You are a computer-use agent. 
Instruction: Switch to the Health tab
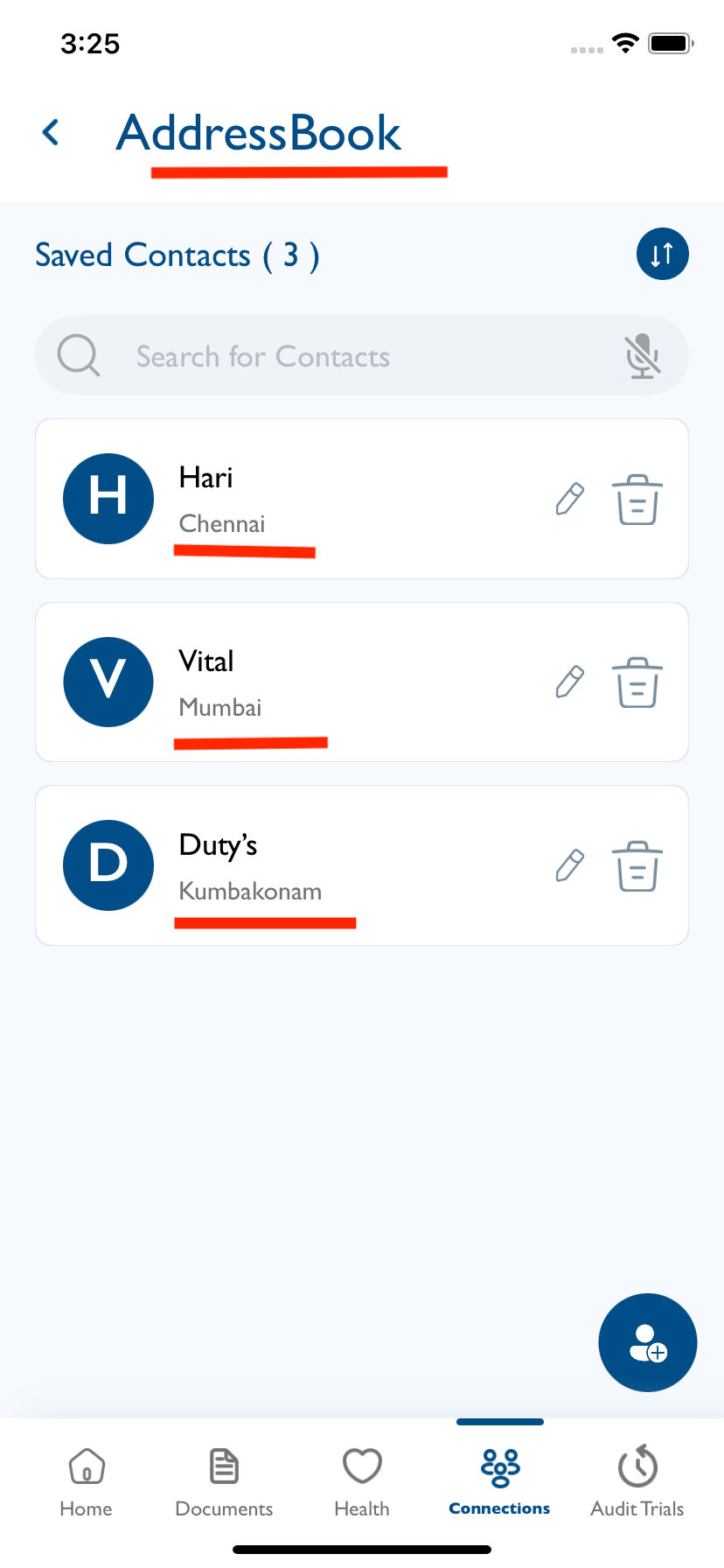(362, 1481)
